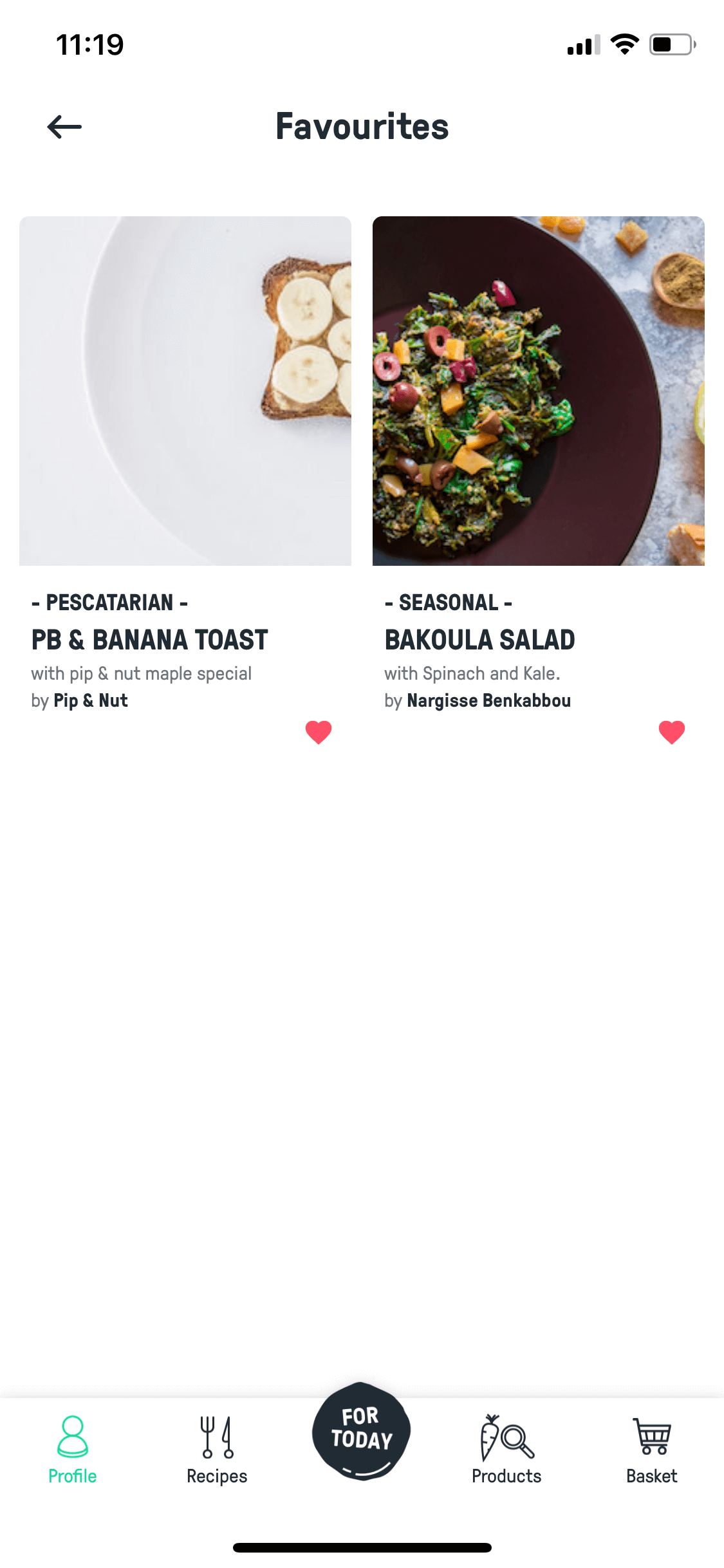This screenshot has height=1568, width=724.
Task: Remove Bakoula Salad from favourites via heart
Action: point(672,732)
